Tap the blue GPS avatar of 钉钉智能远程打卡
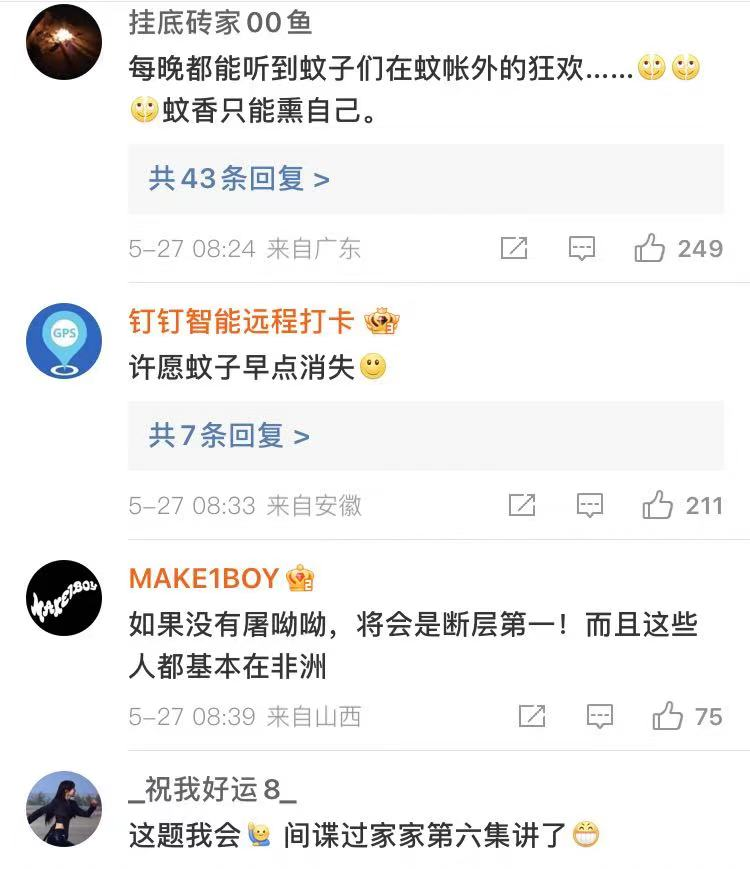750x869 pixels. point(62,340)
